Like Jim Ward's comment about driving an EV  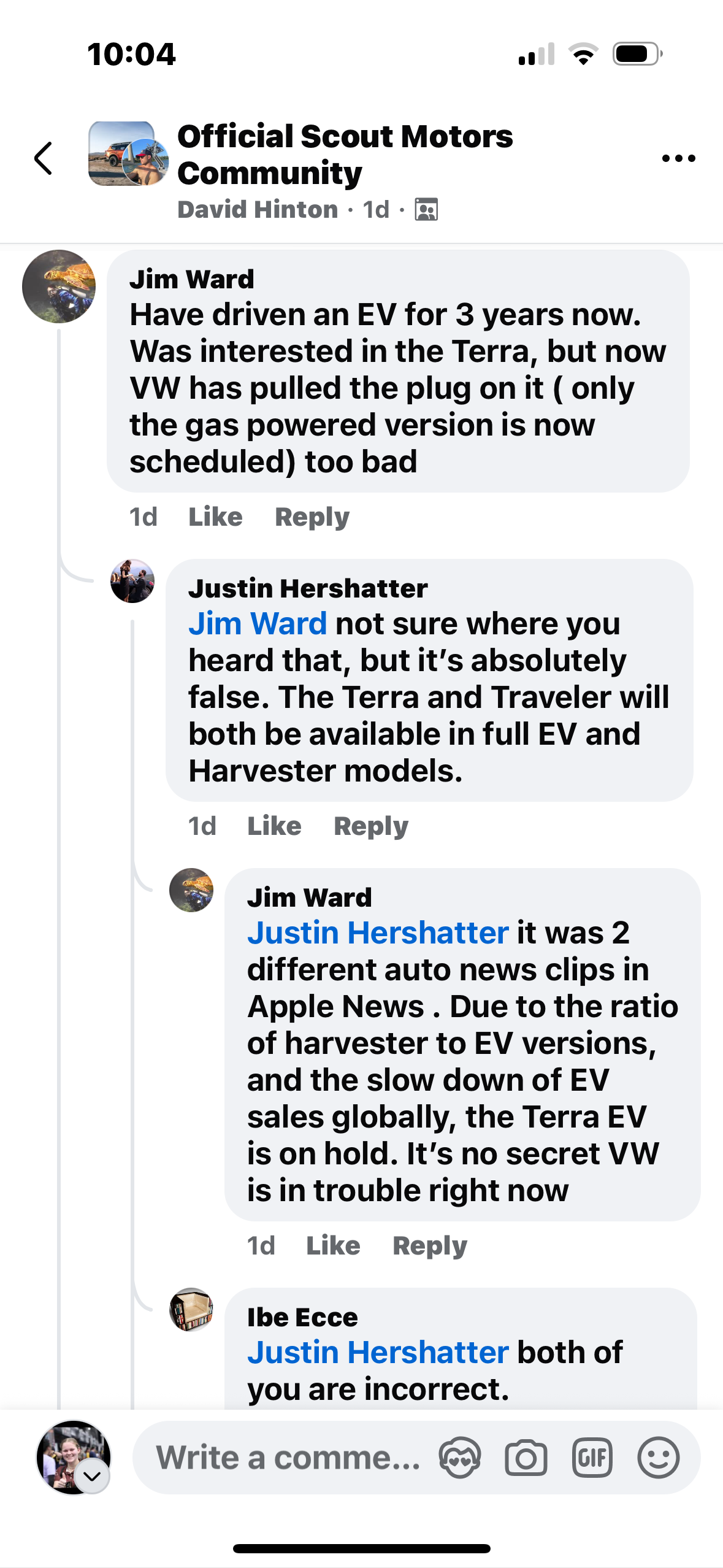pos(215,517)
